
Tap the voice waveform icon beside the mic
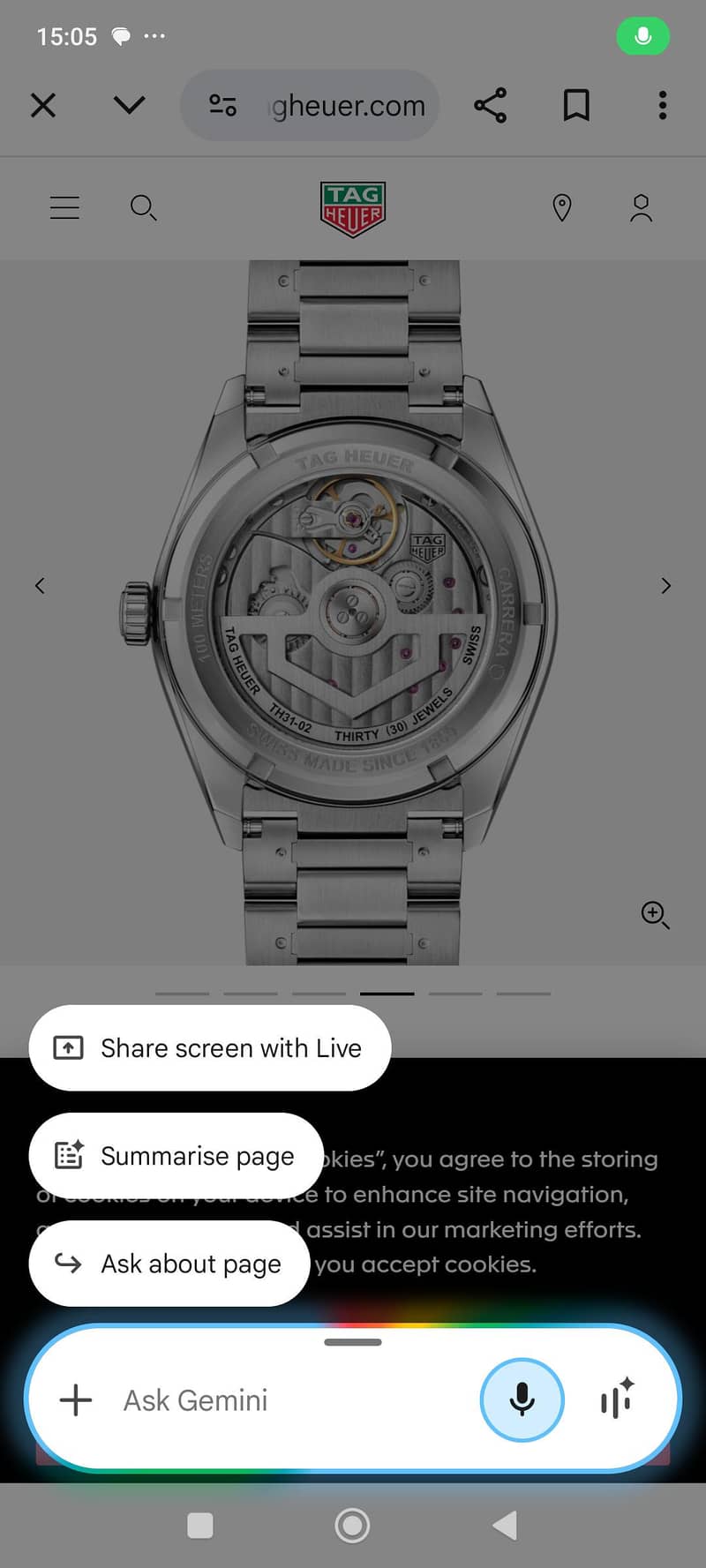(615, 1399)
